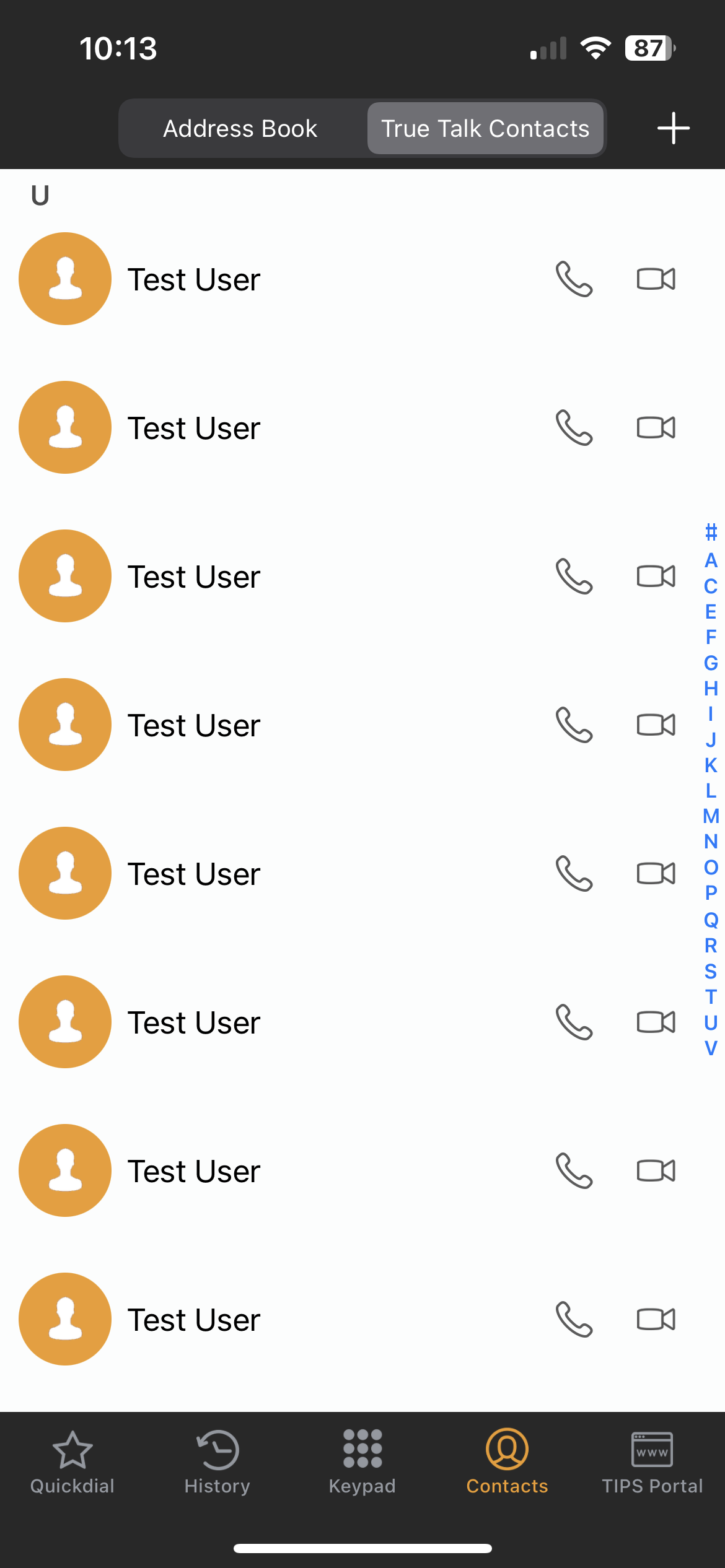Jump to letter A in the alphabet index
Screen dimensions: 725x1568
coord(711,560)
